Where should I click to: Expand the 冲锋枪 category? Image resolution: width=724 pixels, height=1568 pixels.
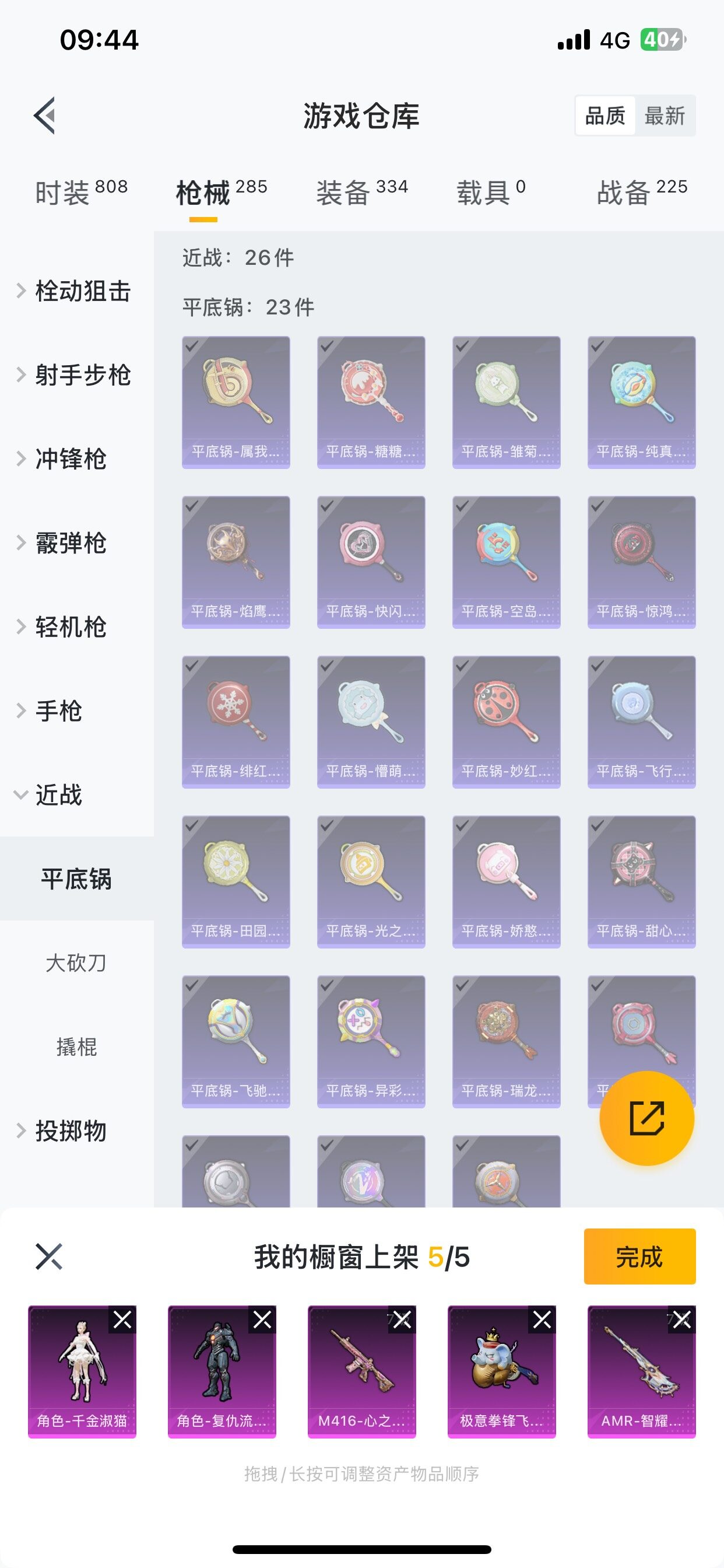pos(70,459)
